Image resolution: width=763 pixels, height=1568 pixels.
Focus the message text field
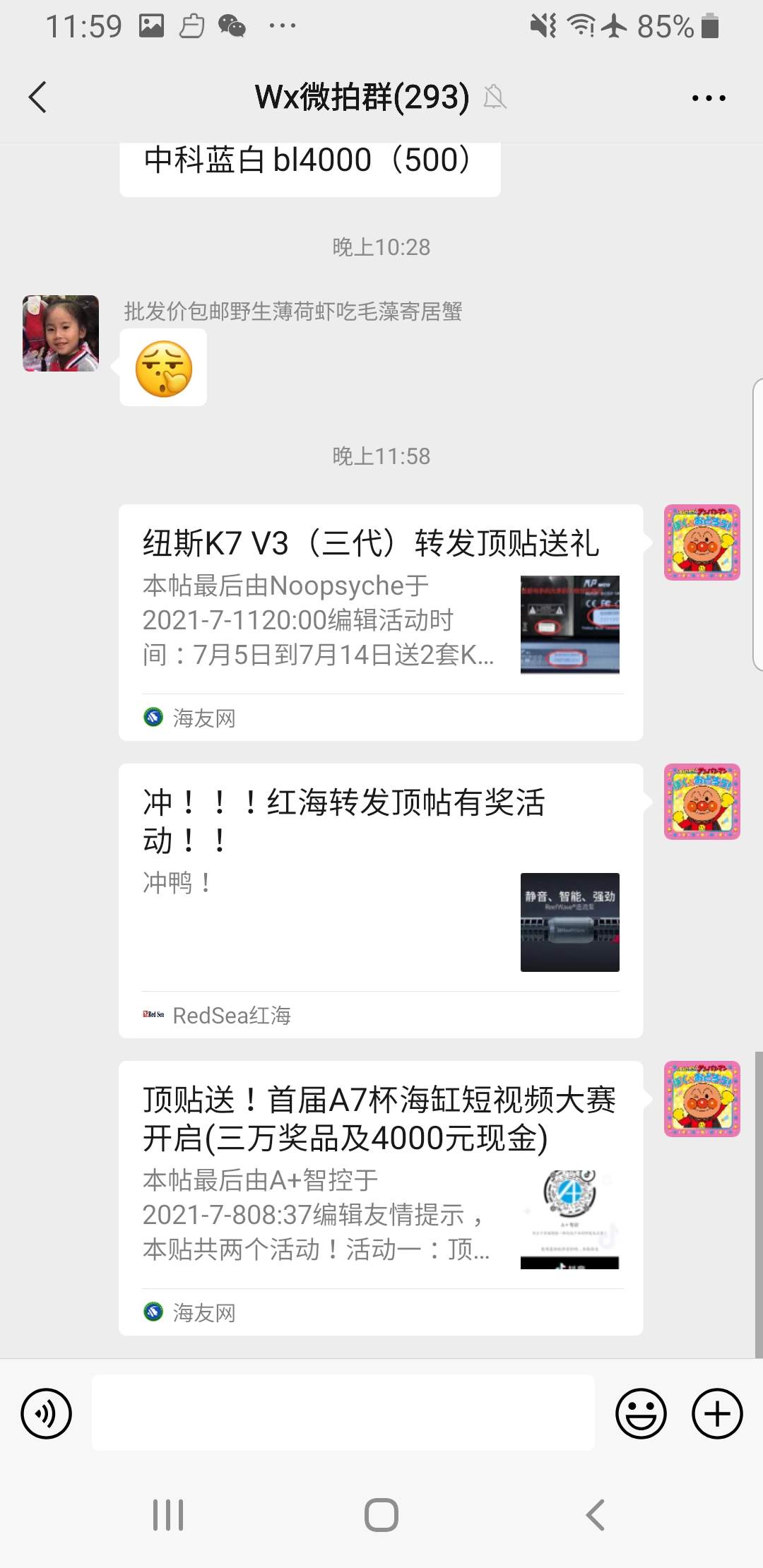[343, 1413]
